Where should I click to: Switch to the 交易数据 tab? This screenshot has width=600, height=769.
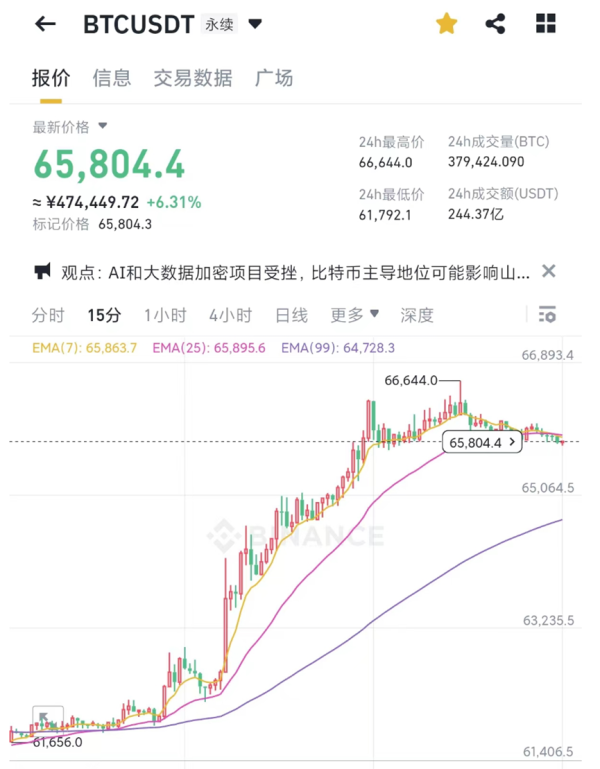[x=192, y=77]
